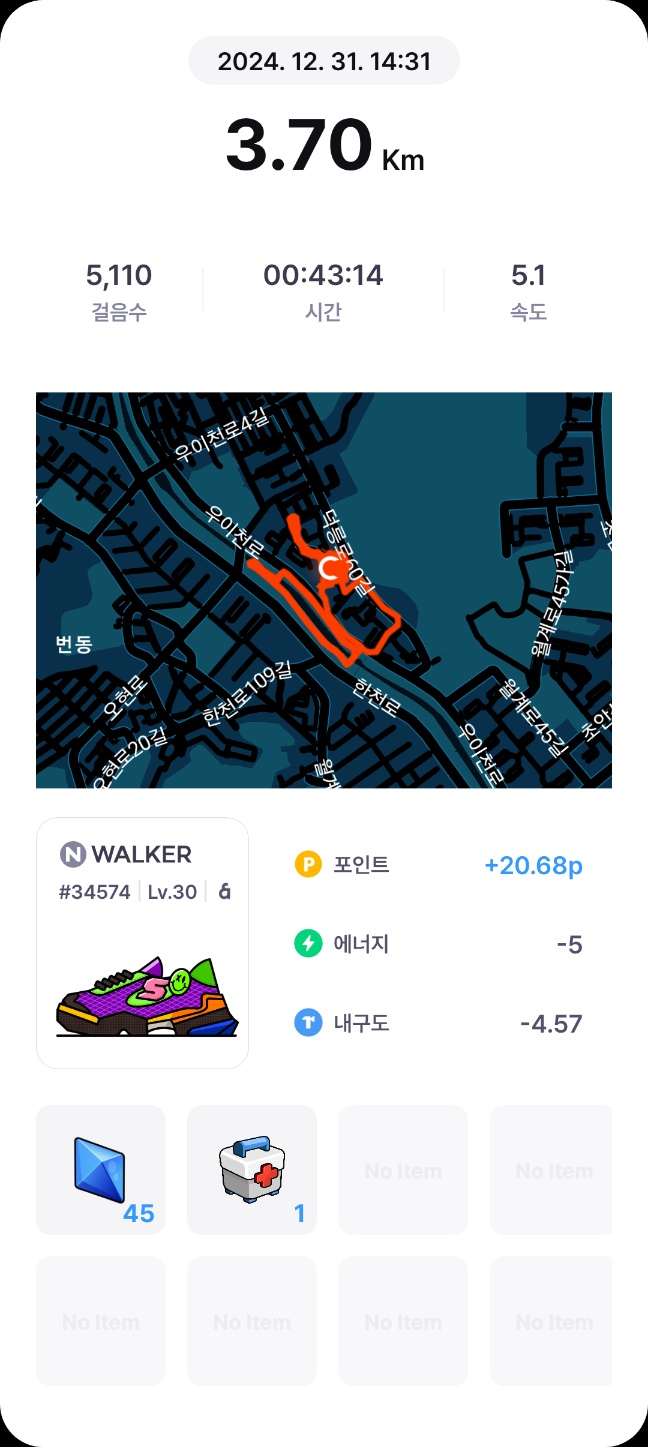
Task: Open the WALKER #34574 shoe card
Action: click(x=142, y=943)
